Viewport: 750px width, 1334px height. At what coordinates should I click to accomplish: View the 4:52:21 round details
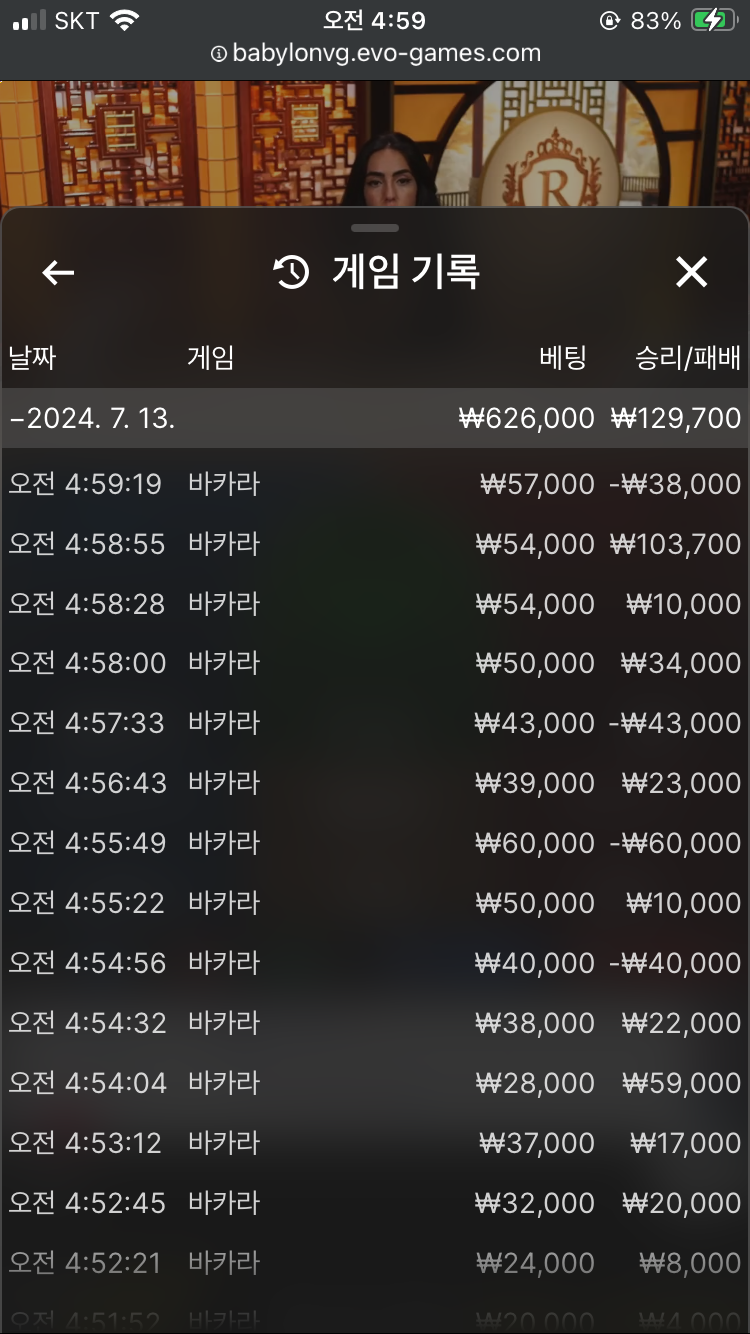click(374, 1263)
